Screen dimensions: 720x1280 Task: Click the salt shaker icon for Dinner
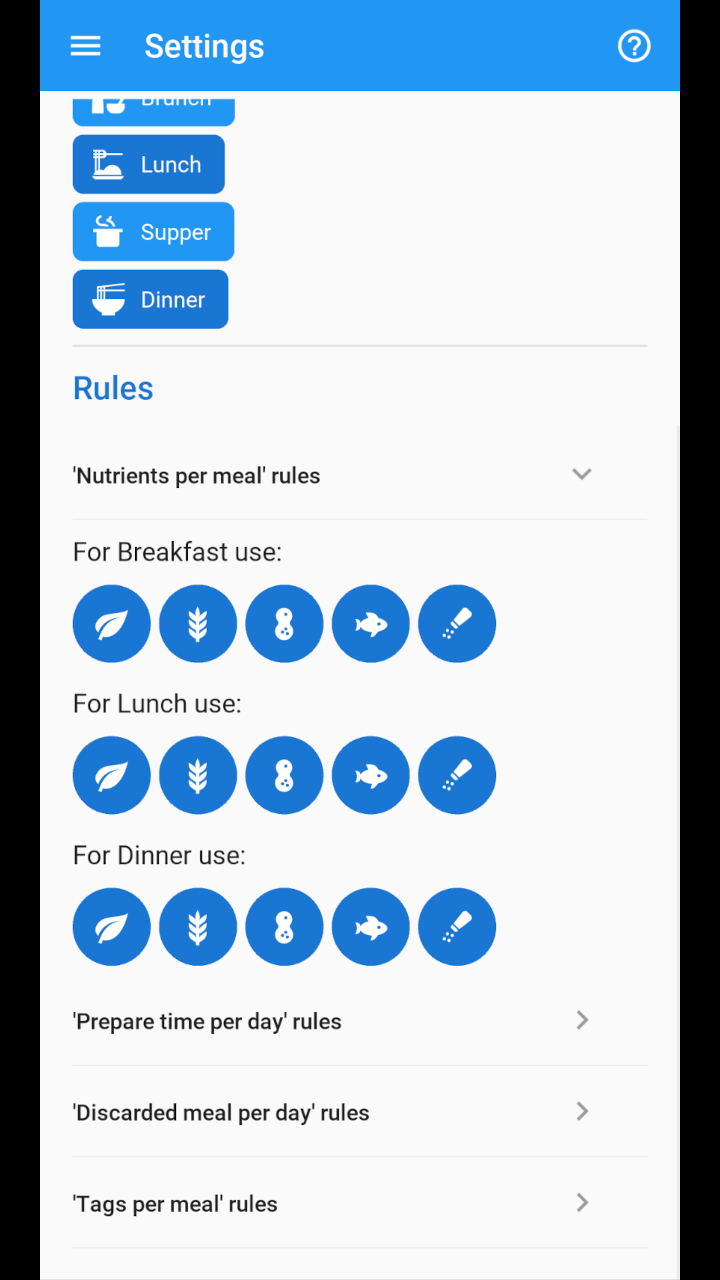coord(457,927)
